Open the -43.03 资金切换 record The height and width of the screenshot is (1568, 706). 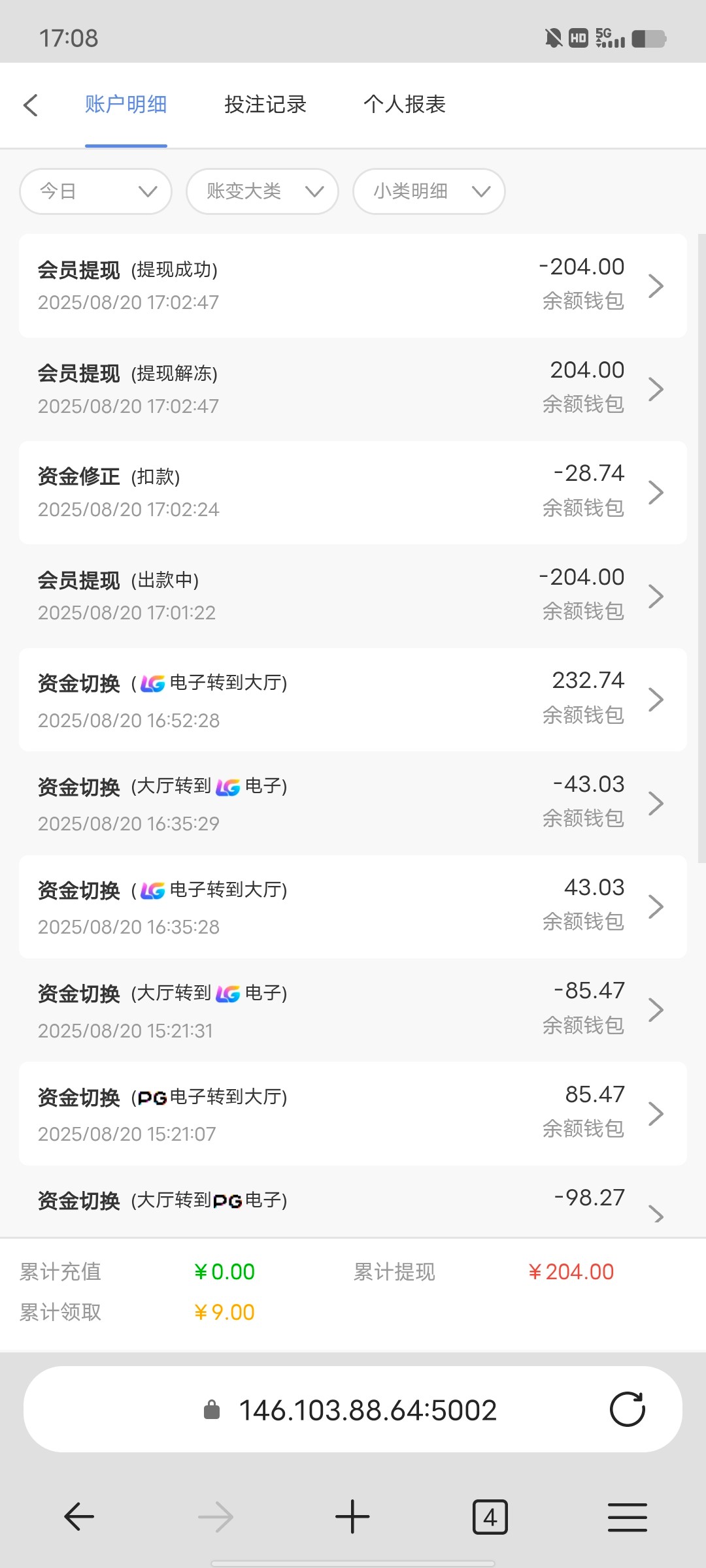(353, 803)
